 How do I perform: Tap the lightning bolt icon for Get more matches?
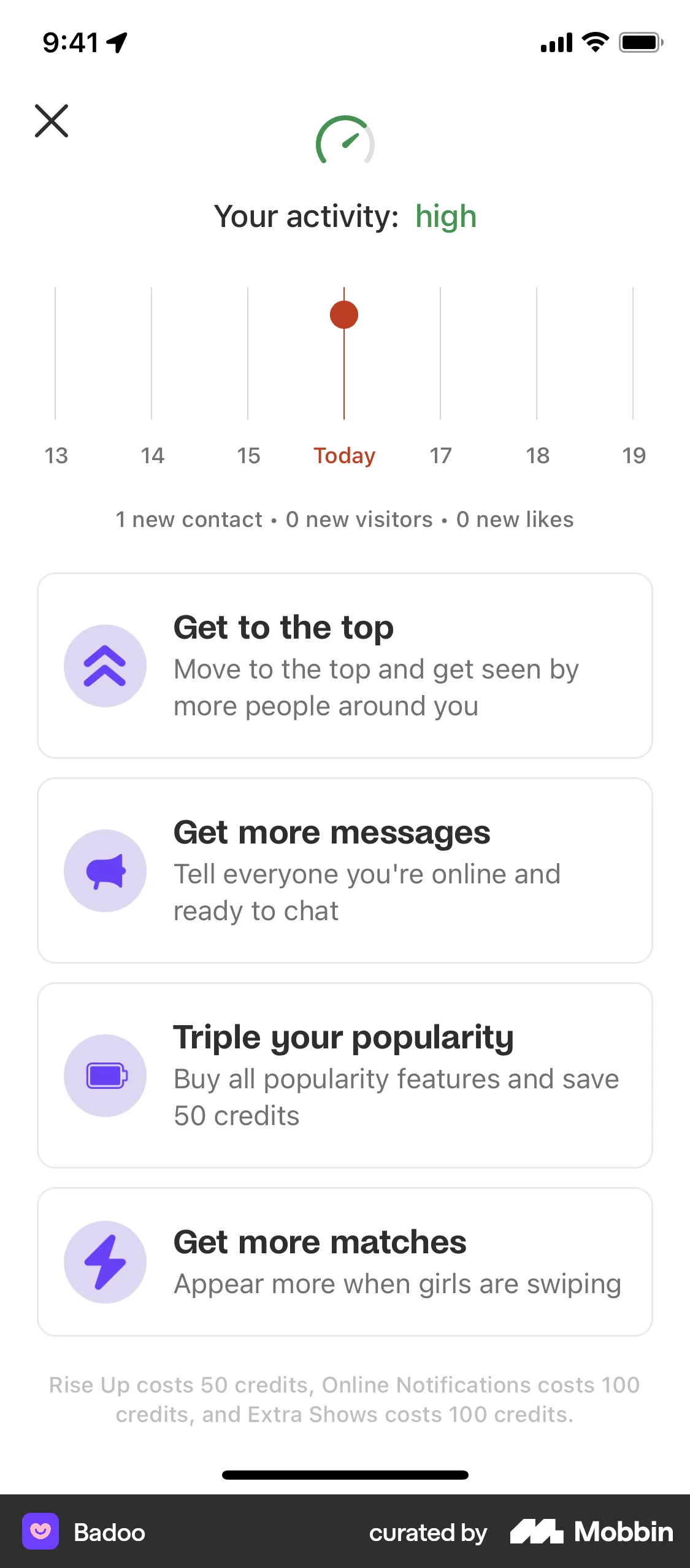click(105, 1261)
